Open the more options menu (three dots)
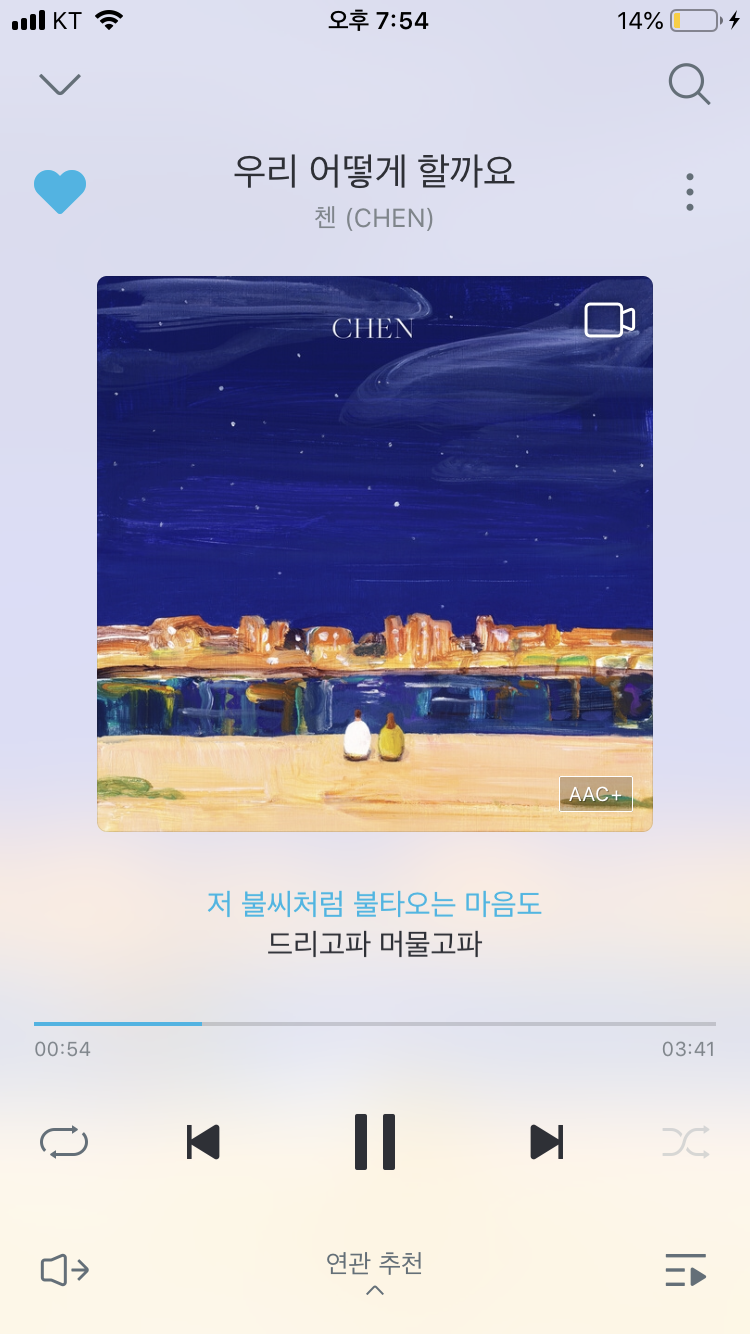Viewport: 750px width, 1334px height. click(689, 191)
